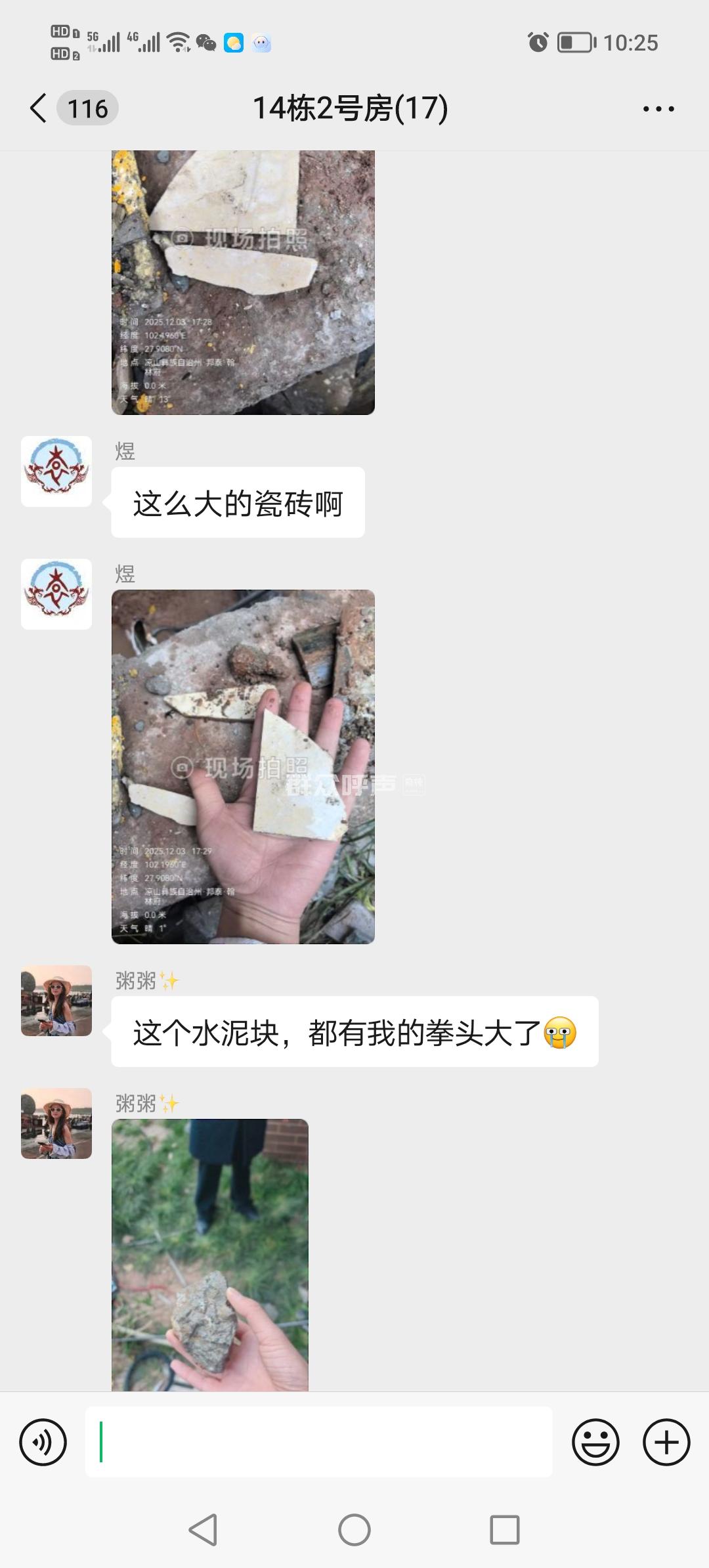This screenshot has width=709, height=1568.
Task: Open the emoji picker
Action: (595, 1443)
